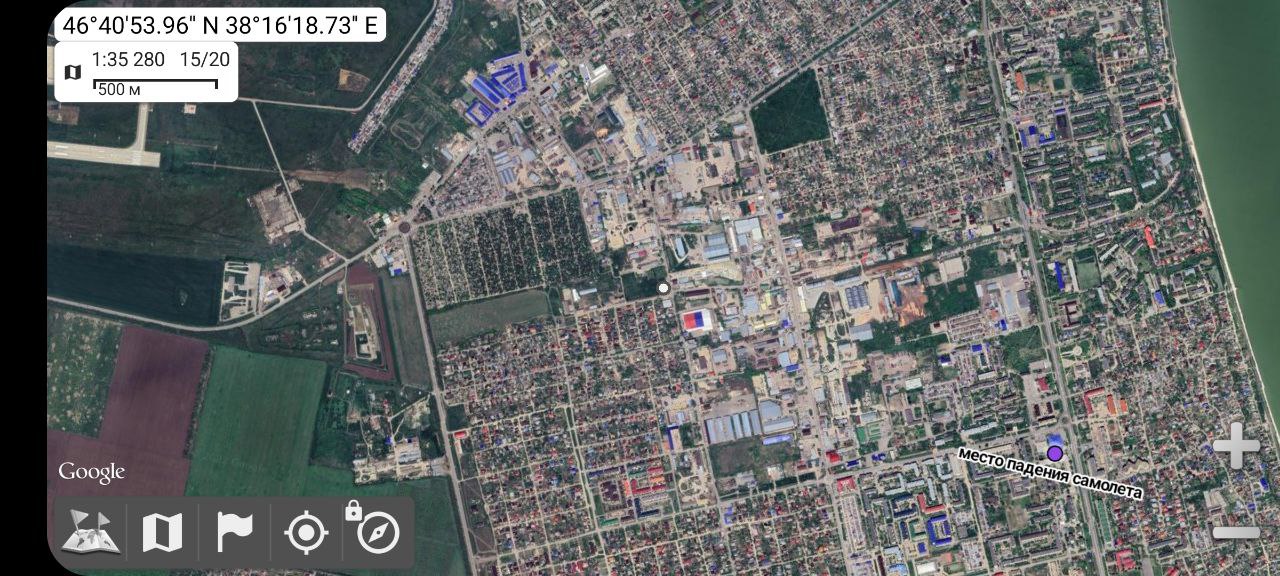Open the waypoints flag button
1280x576 pixels.
coord(234,533)
